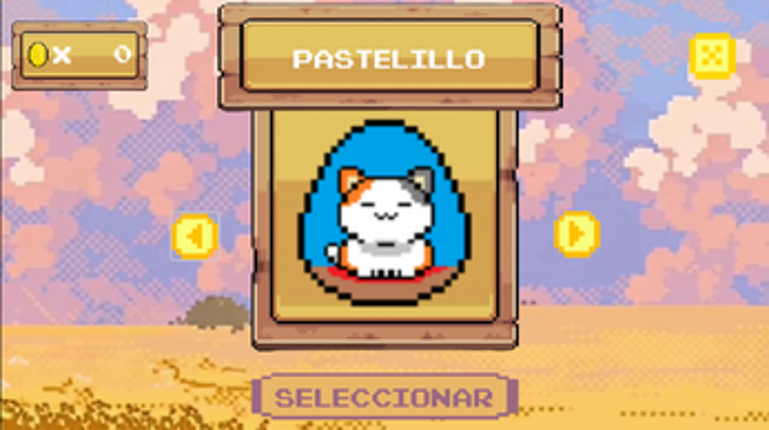Viewport: 769px width, 430px height.
Task: Show the previous character with left arrow
Action: point(194,236)
